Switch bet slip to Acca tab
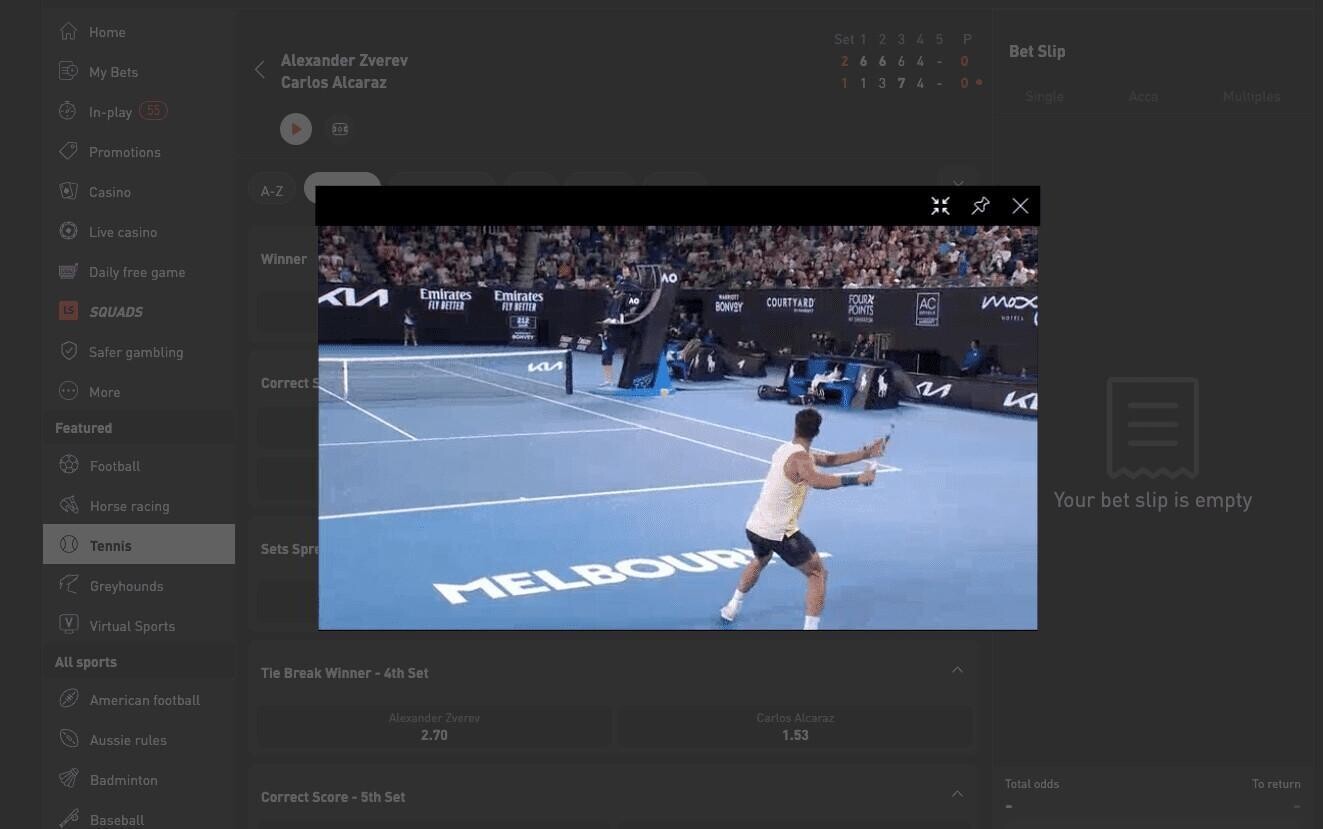Viewport: 1323px width, 829px height. point(1143,97)
